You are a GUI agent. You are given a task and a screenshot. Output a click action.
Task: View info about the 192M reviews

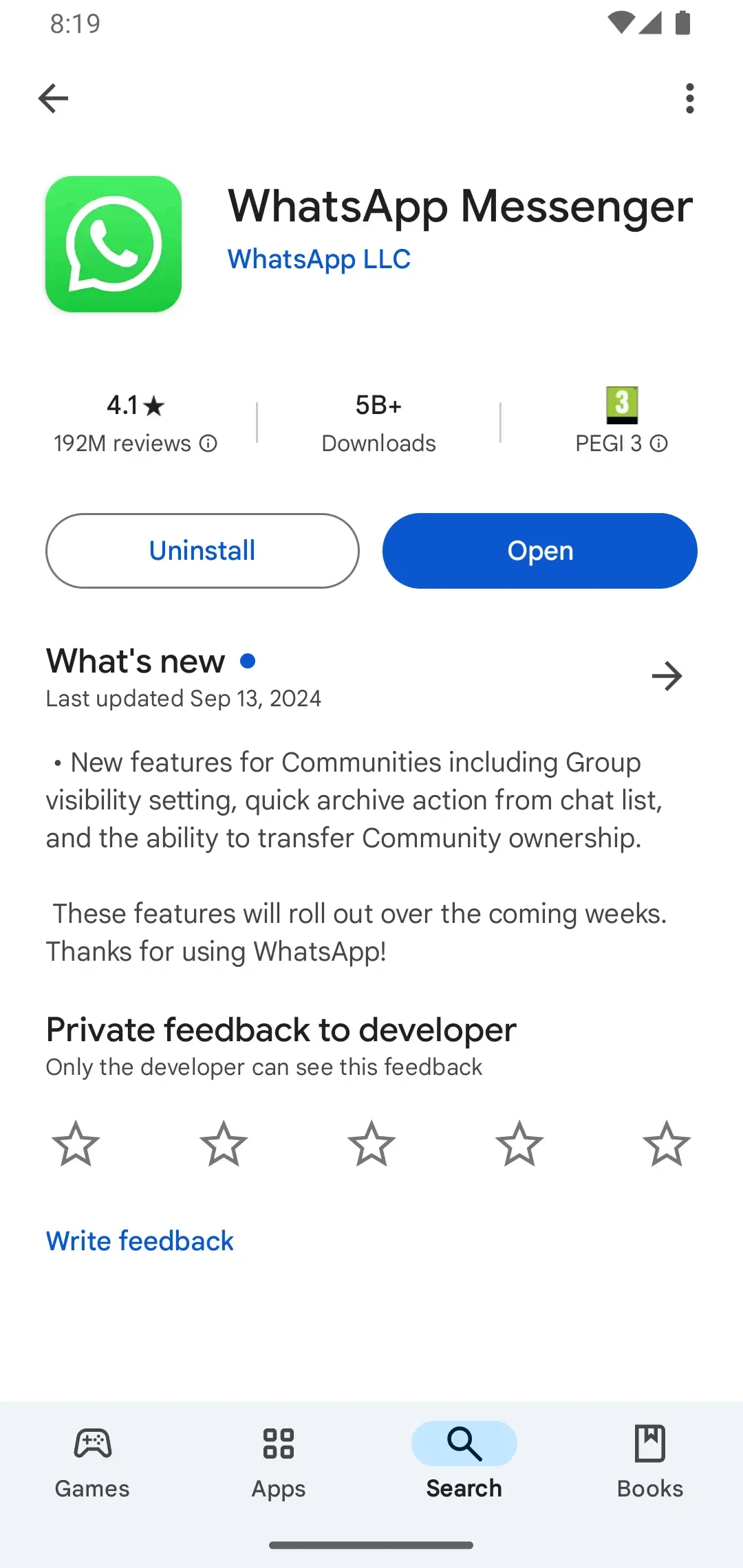pos(208,444)
